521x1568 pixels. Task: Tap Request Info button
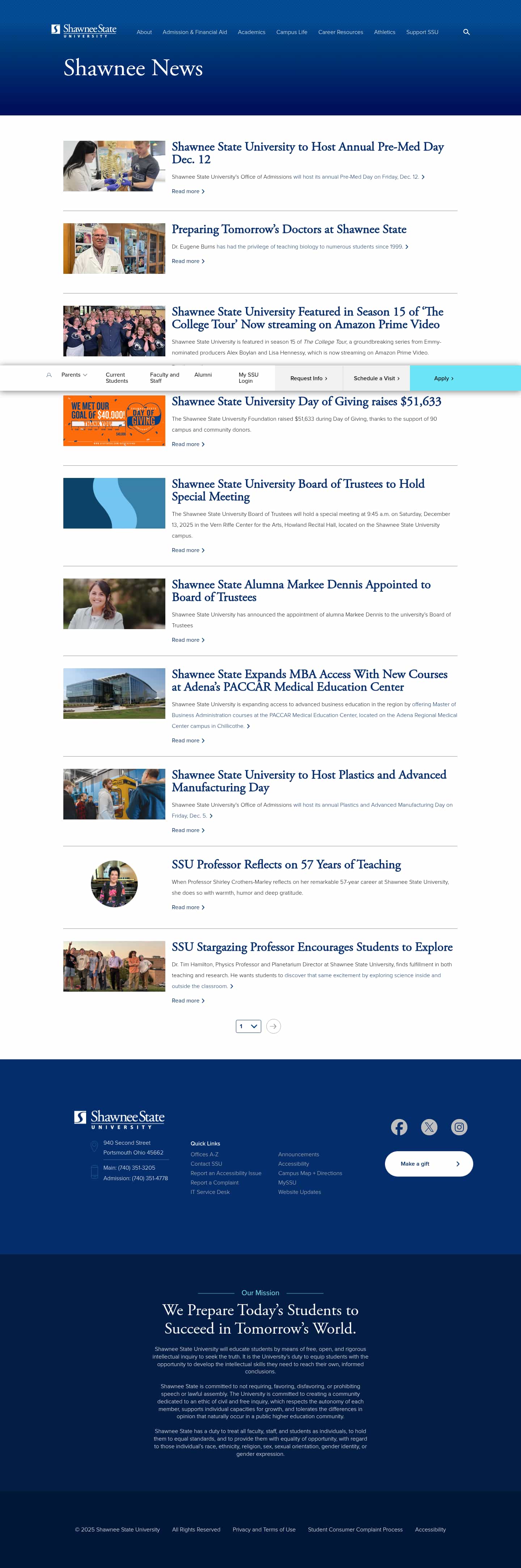click(x=309, y=378)
